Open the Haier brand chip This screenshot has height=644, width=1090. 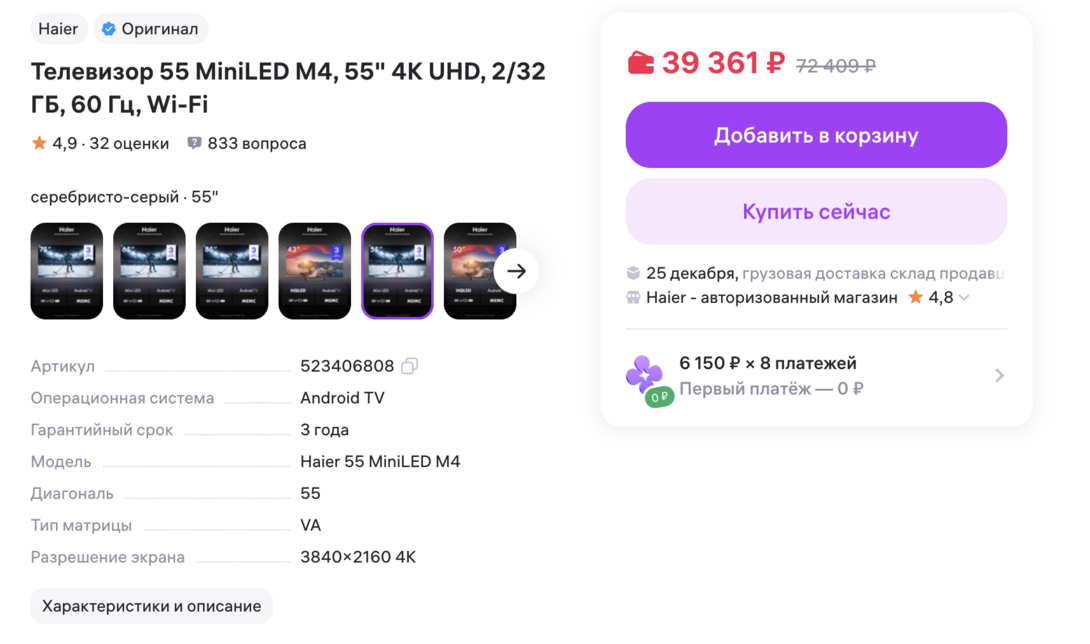click(x=58, y=29)
